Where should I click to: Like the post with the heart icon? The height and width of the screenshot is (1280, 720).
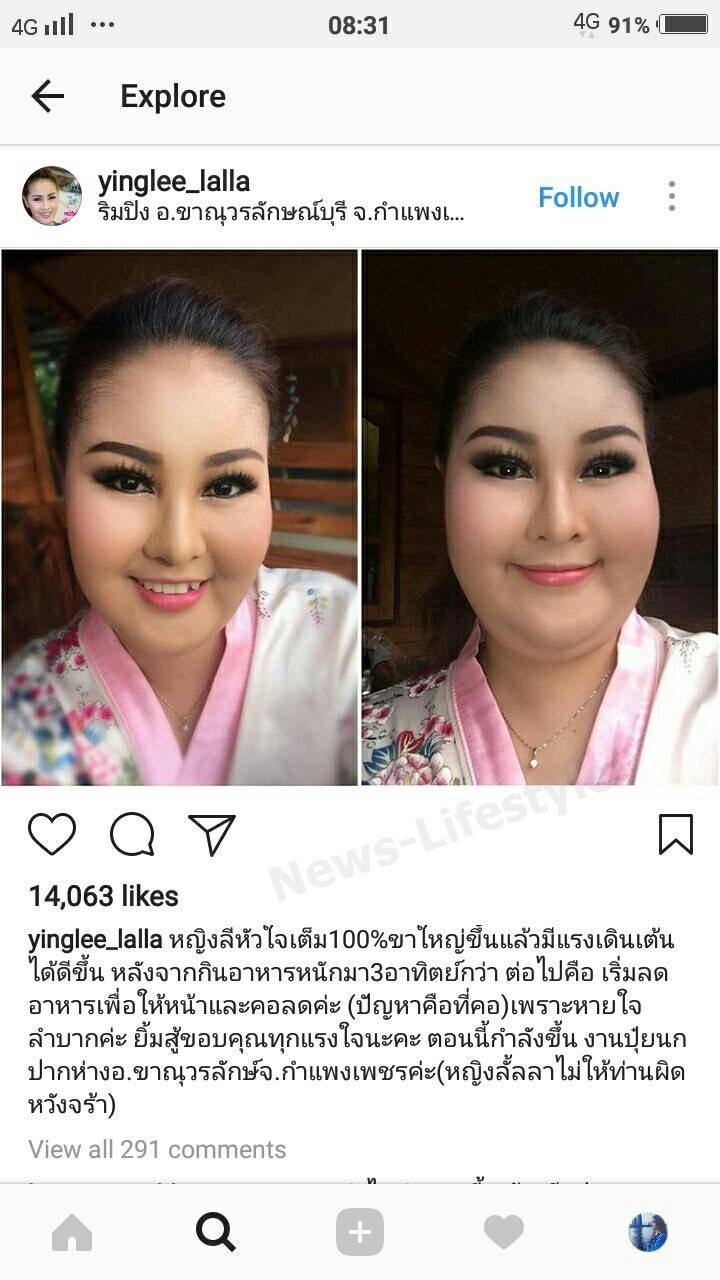point(52,834)
